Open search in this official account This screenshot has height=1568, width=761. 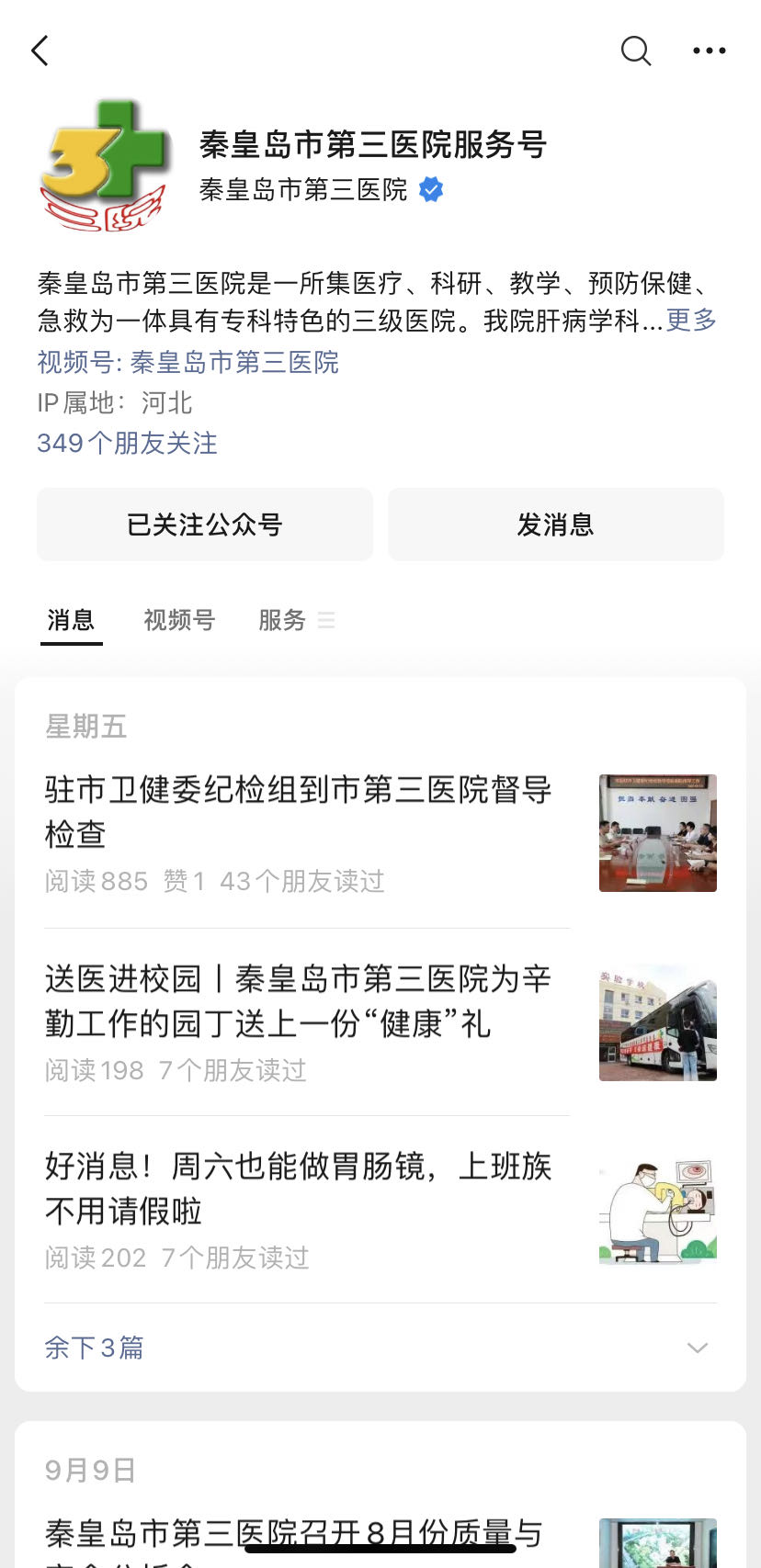pos(635,51)
